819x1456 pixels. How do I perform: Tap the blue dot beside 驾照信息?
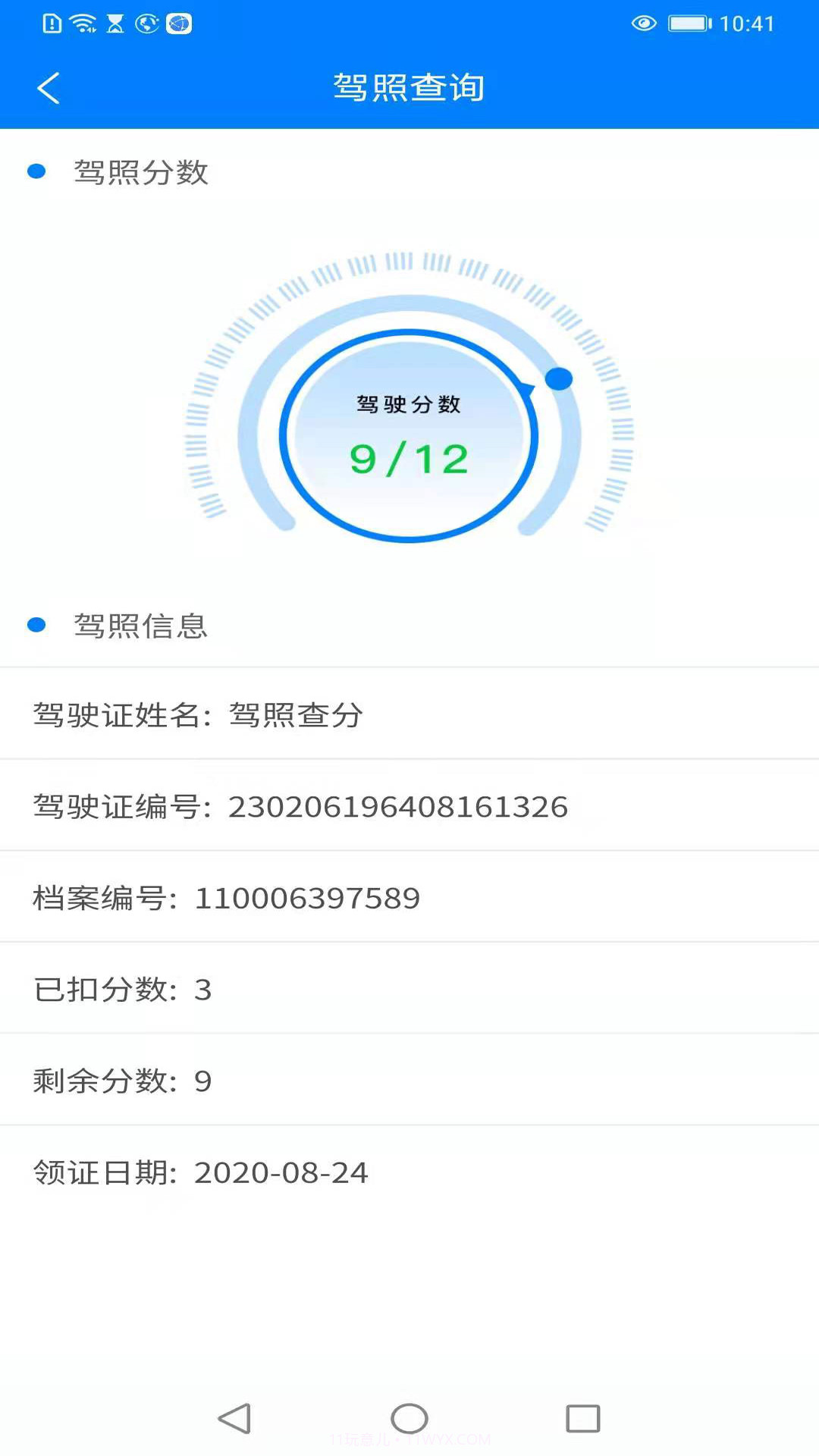35,625
